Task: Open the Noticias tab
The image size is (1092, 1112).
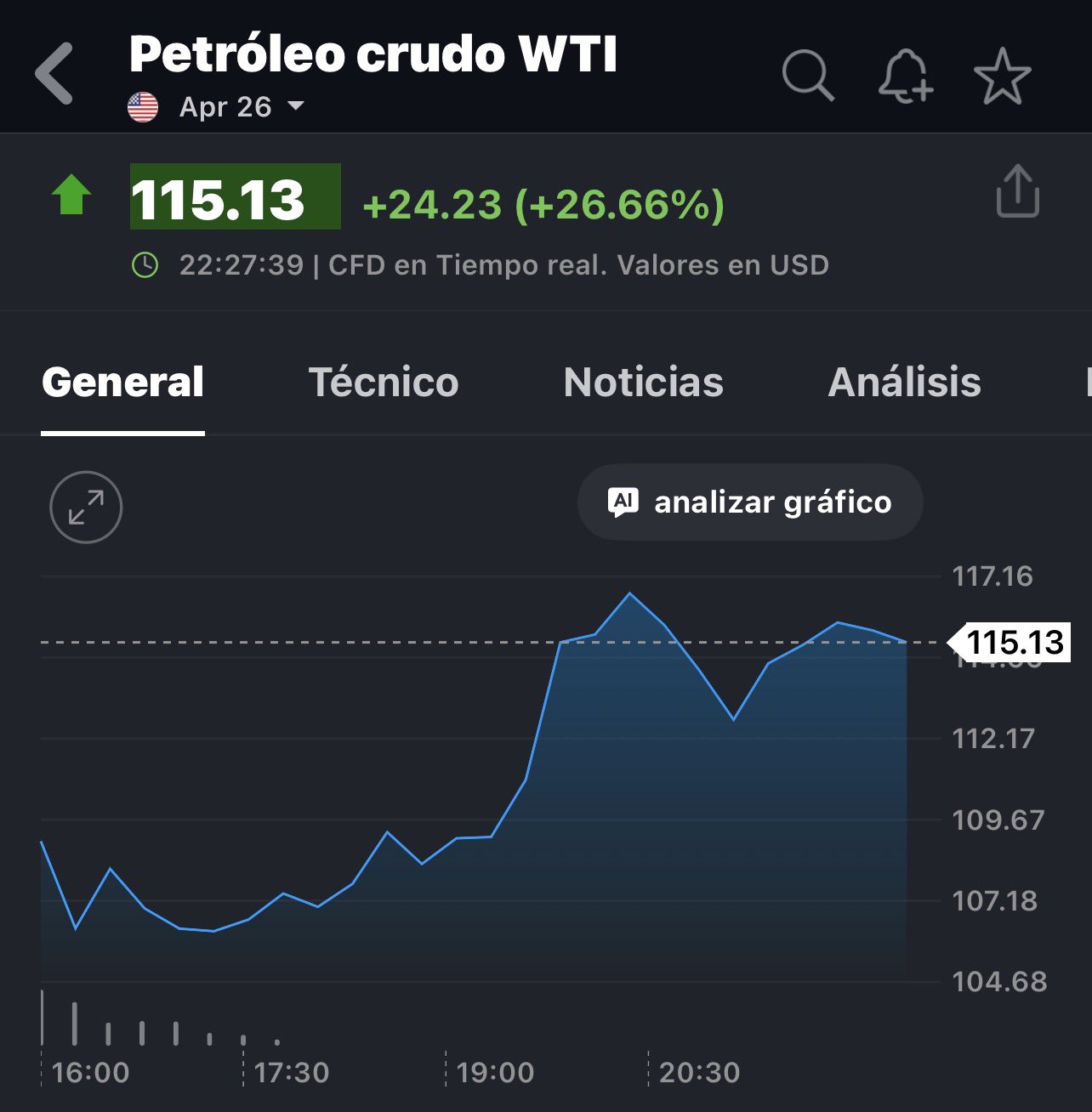Action: tap(643, 383)
